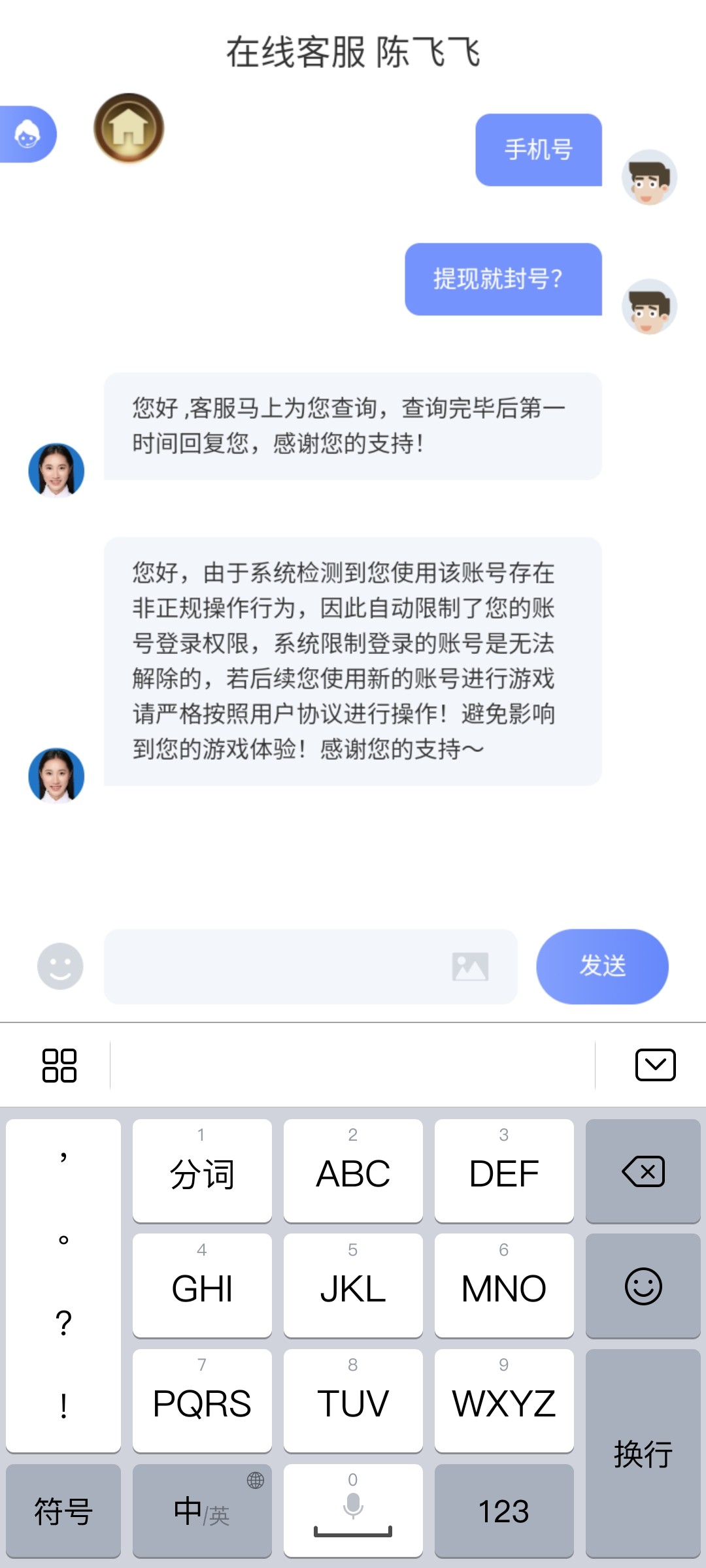Open keyboard toolbox grid icon

point(59,1066)
